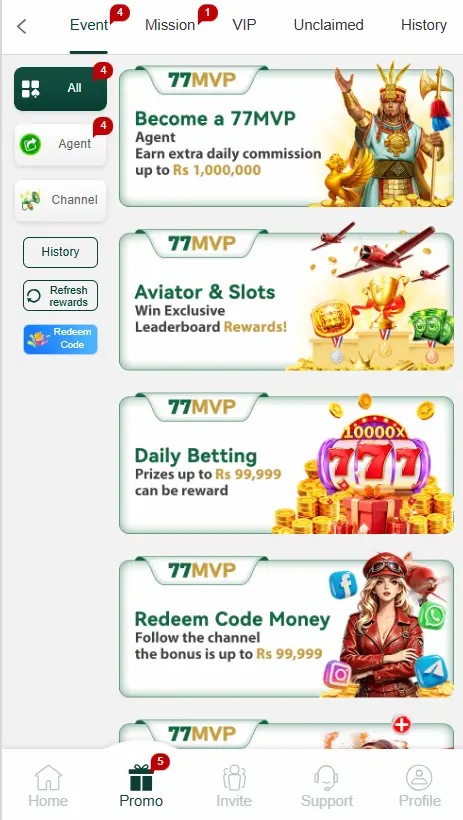The width and height of the screenshot is (463, 820).
Task: Tap the History button in sidebar
Action: coord(60,252)
